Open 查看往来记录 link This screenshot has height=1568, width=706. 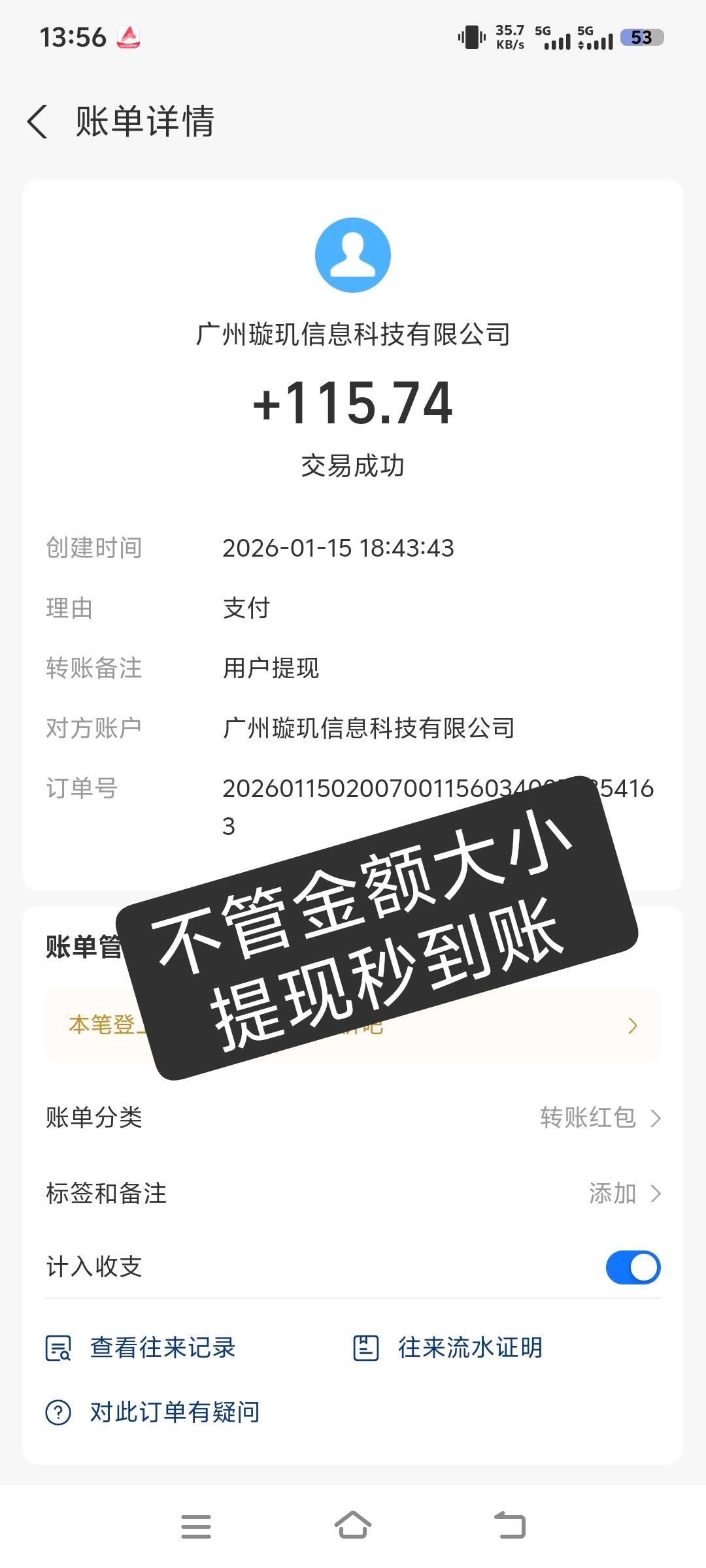[x=163, y=1347]
